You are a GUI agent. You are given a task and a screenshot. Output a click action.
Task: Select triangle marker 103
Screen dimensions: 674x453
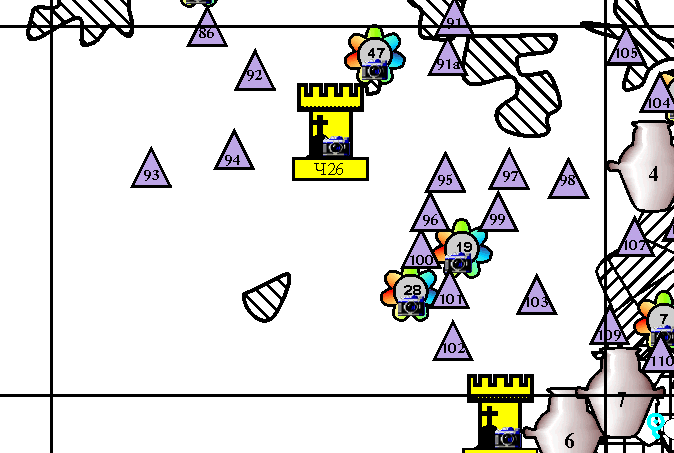pyautogui.click(x=536, y=299)
